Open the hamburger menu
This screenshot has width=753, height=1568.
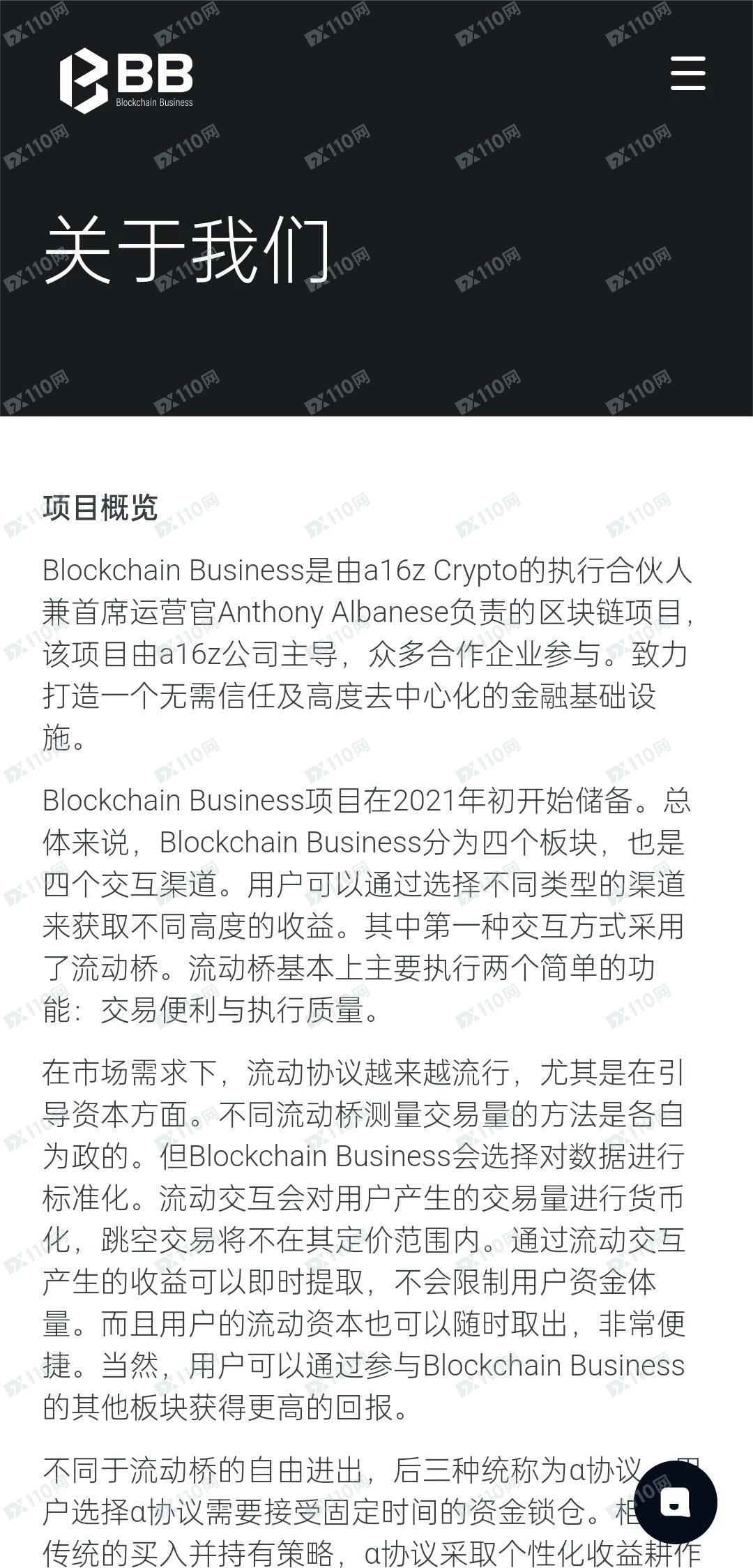point(687,73)
